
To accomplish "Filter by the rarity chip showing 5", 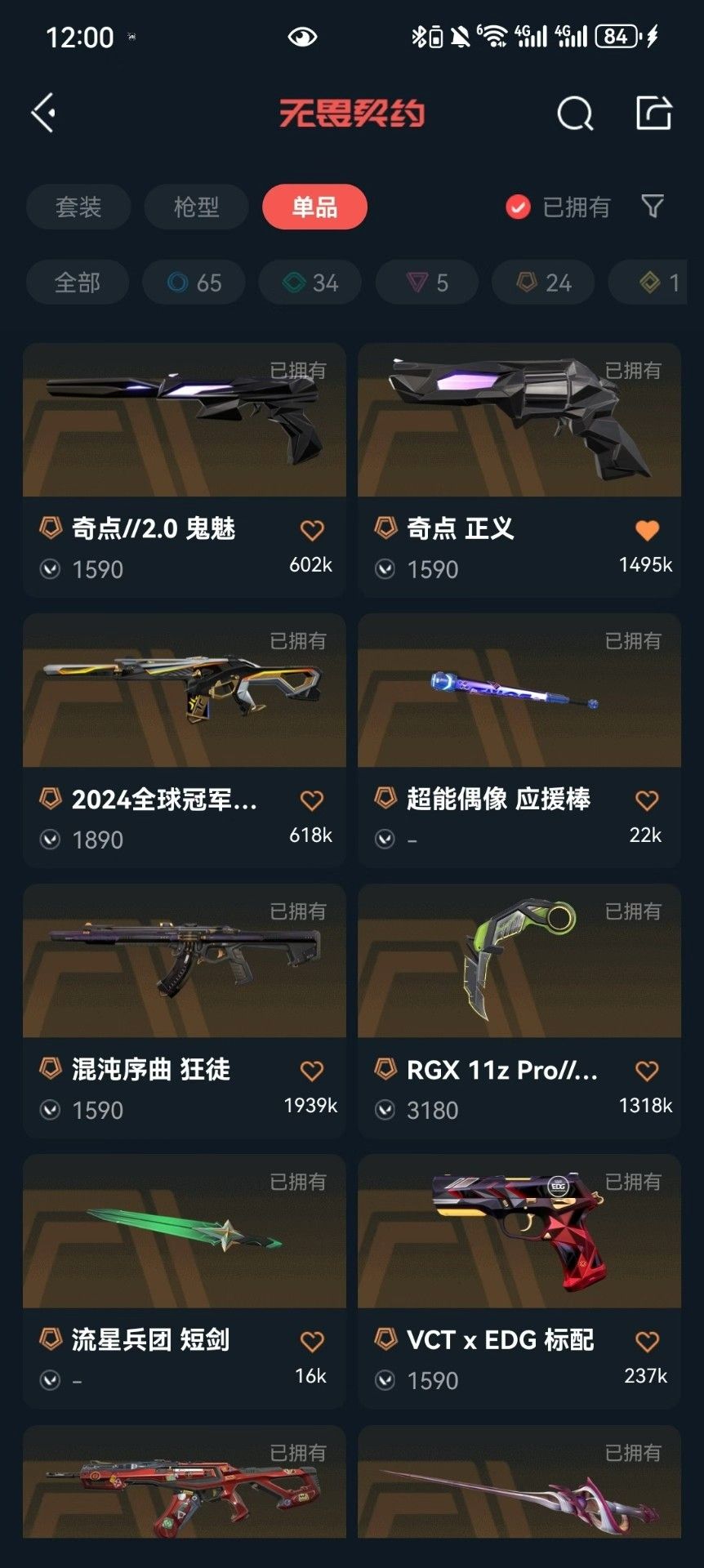I will [x=427, y=283].
